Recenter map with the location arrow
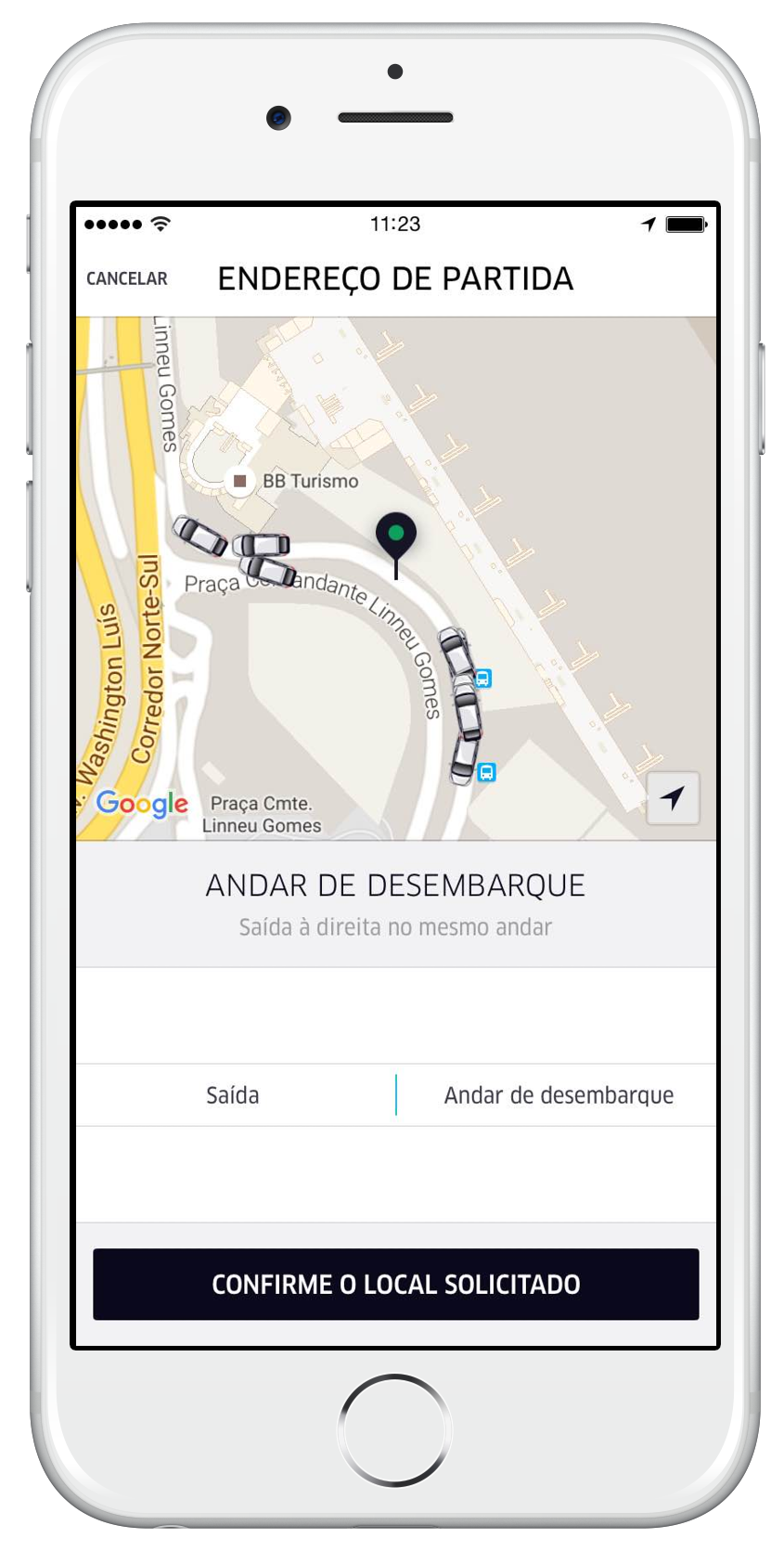 tap(673, 797)
